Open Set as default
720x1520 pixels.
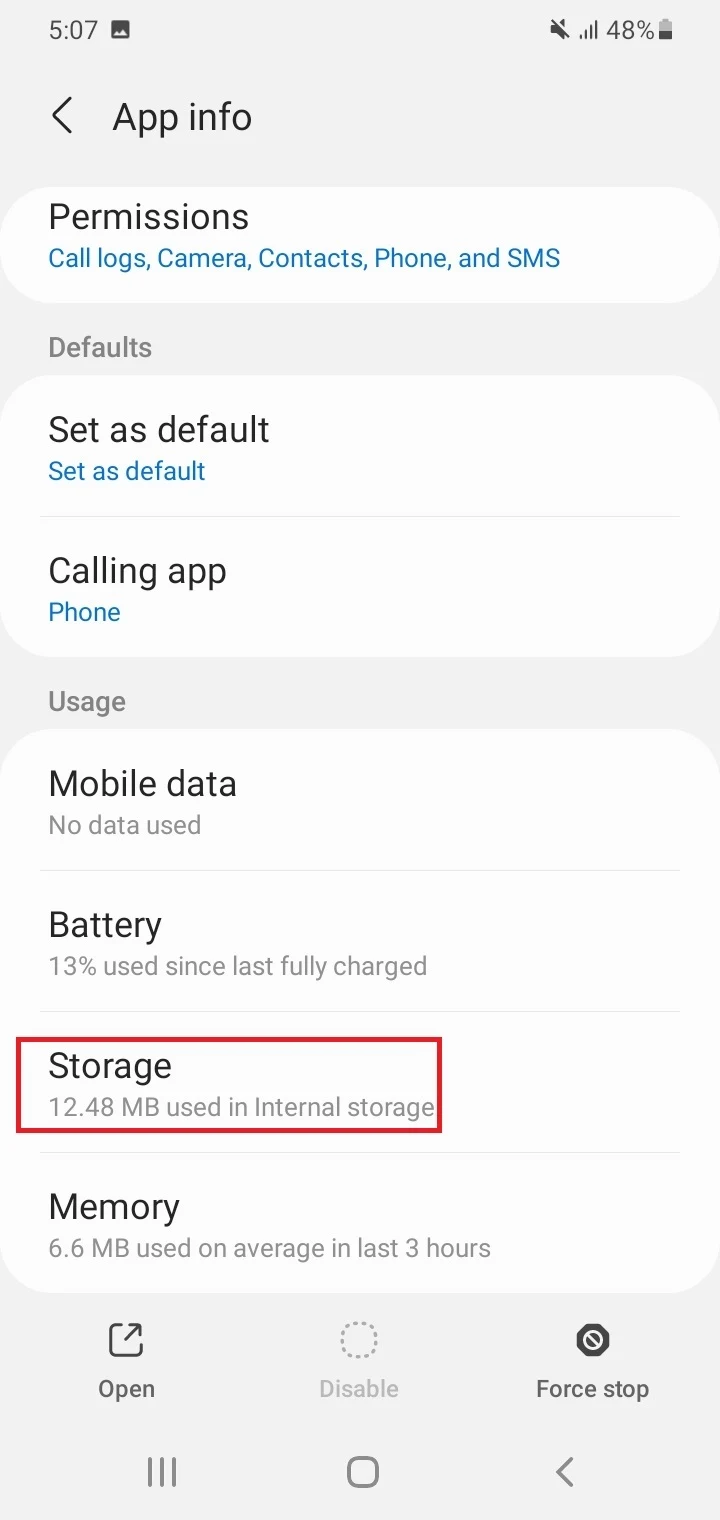[360, 447]
